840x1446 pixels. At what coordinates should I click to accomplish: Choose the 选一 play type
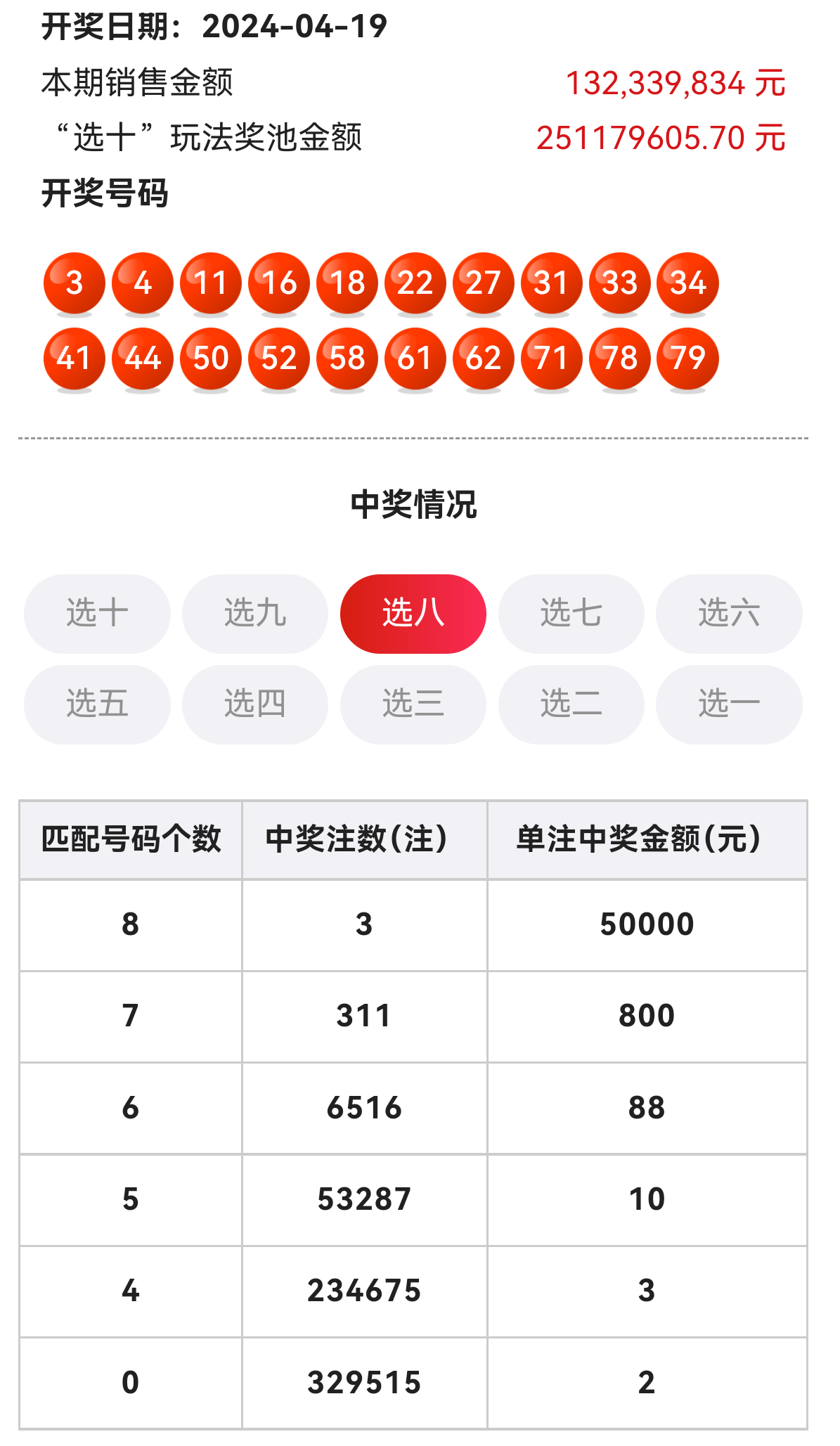pyautogui.click(x=729, y=704)
